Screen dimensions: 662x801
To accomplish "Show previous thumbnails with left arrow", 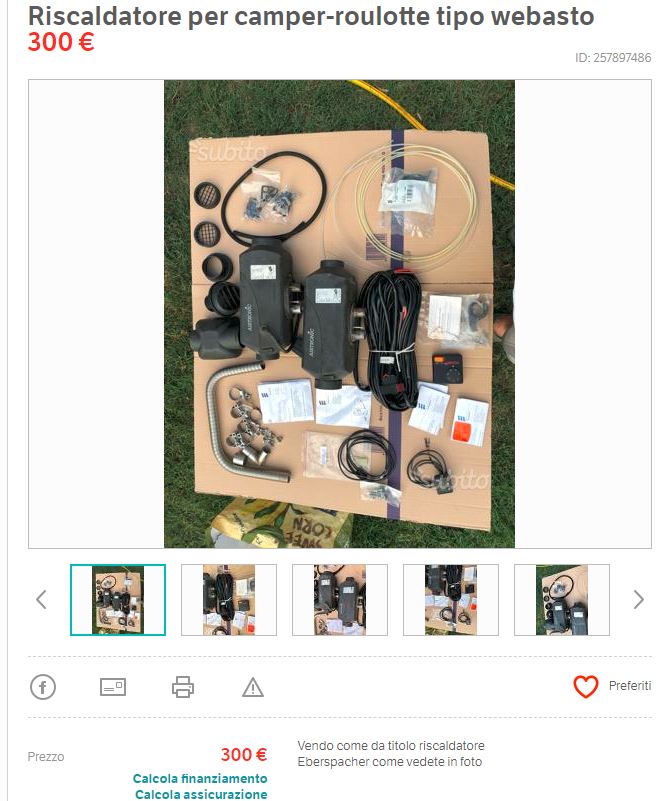I will (x=41, y=600).
